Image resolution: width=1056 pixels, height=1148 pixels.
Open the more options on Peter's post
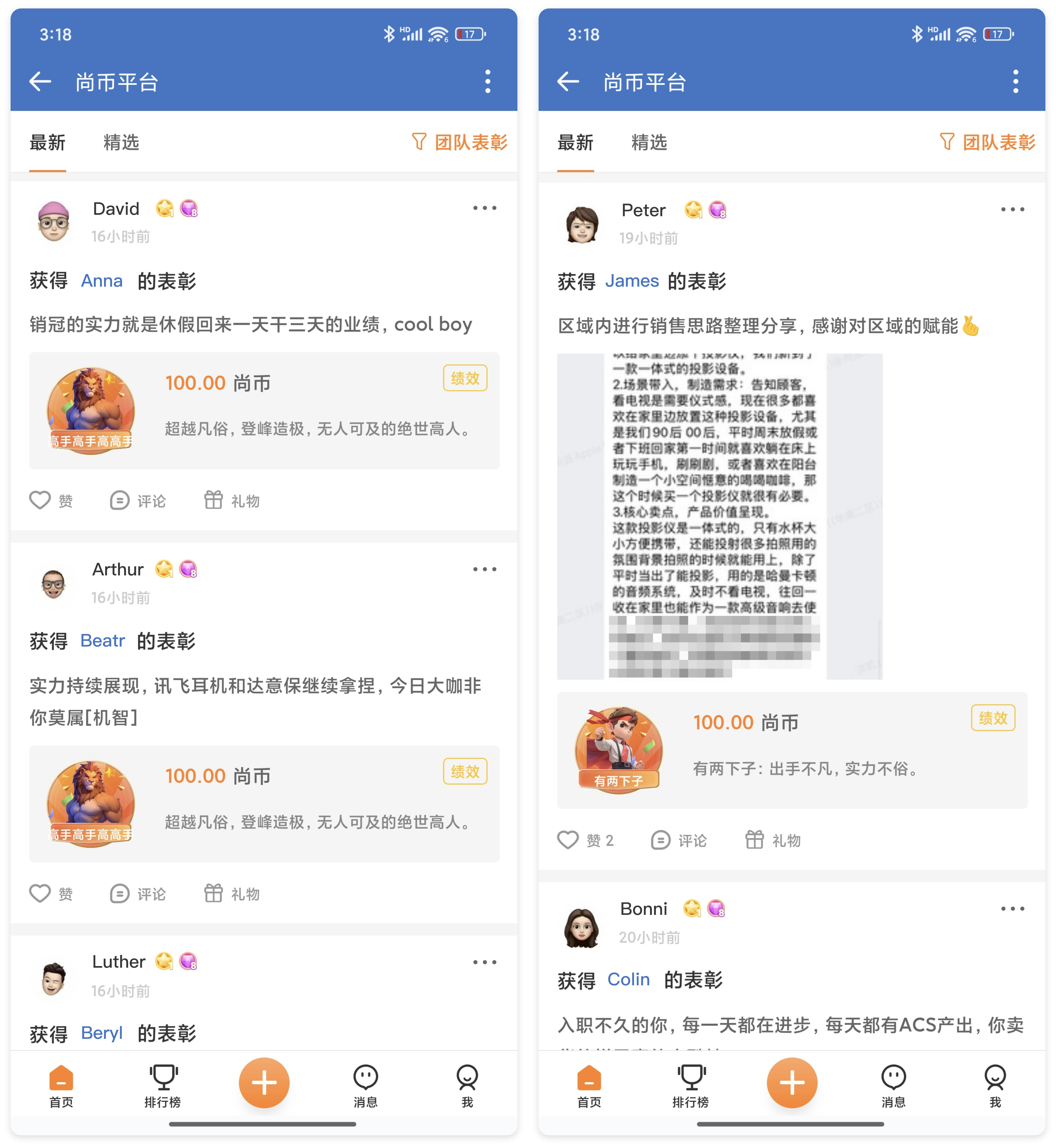(x=1013, y=210)
